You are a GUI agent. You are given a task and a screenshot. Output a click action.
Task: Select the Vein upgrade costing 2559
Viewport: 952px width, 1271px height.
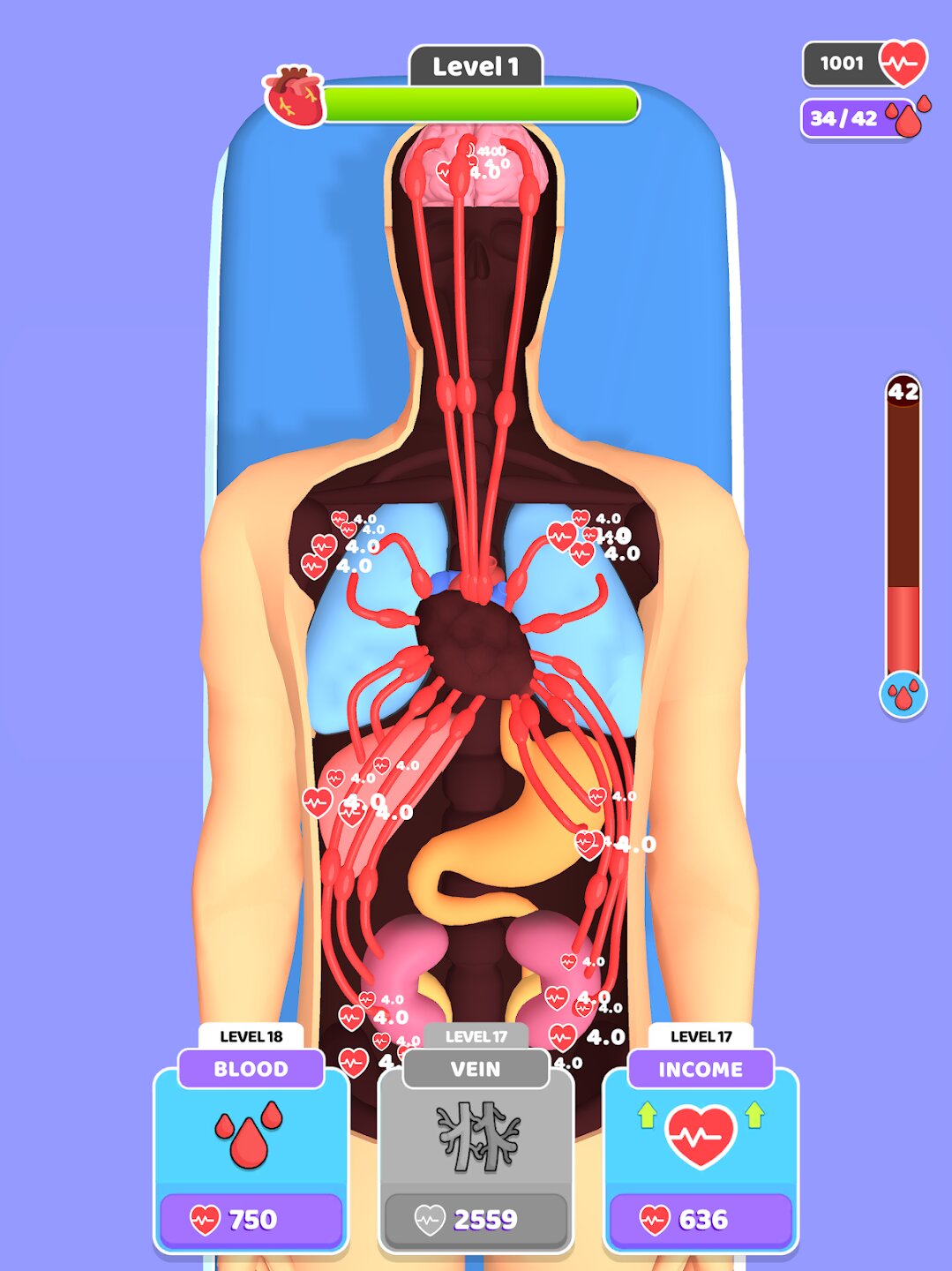coord(476,1218)
